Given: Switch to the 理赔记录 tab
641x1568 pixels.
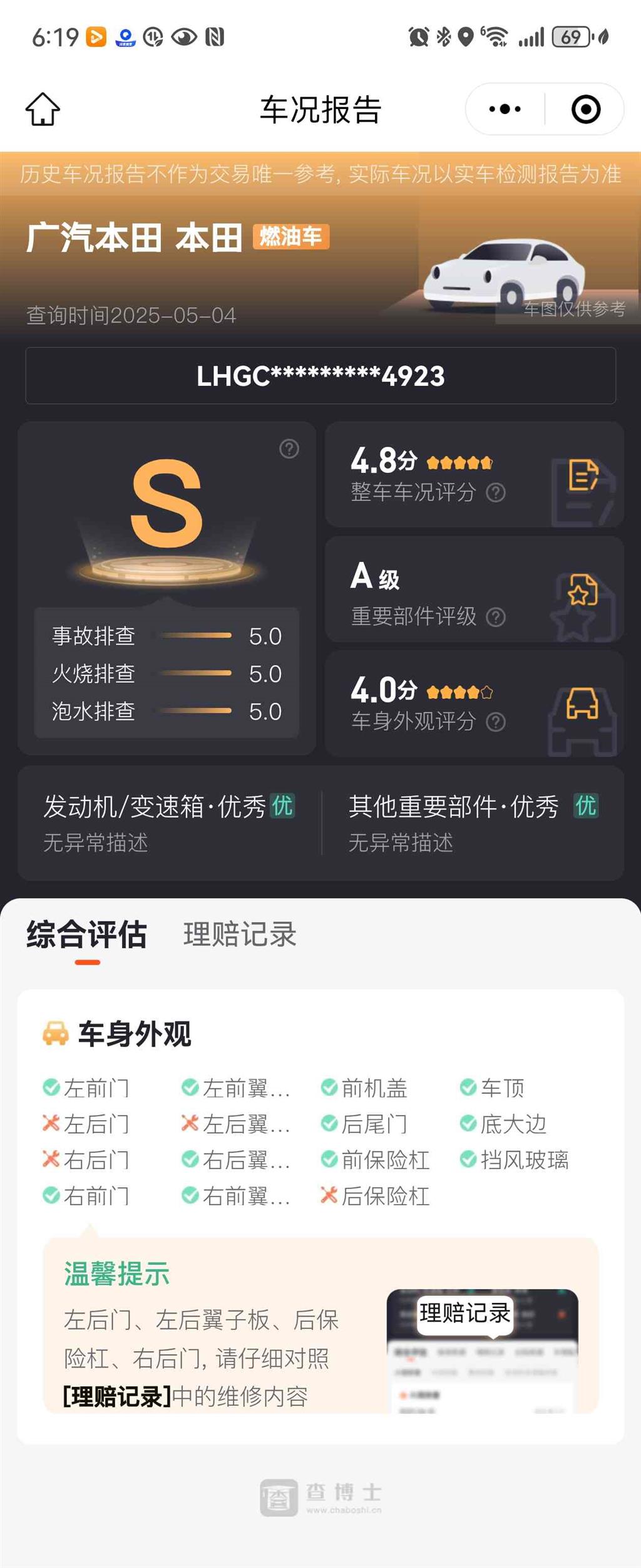Looking at the screenshot, I should click(x=240, y=934).
